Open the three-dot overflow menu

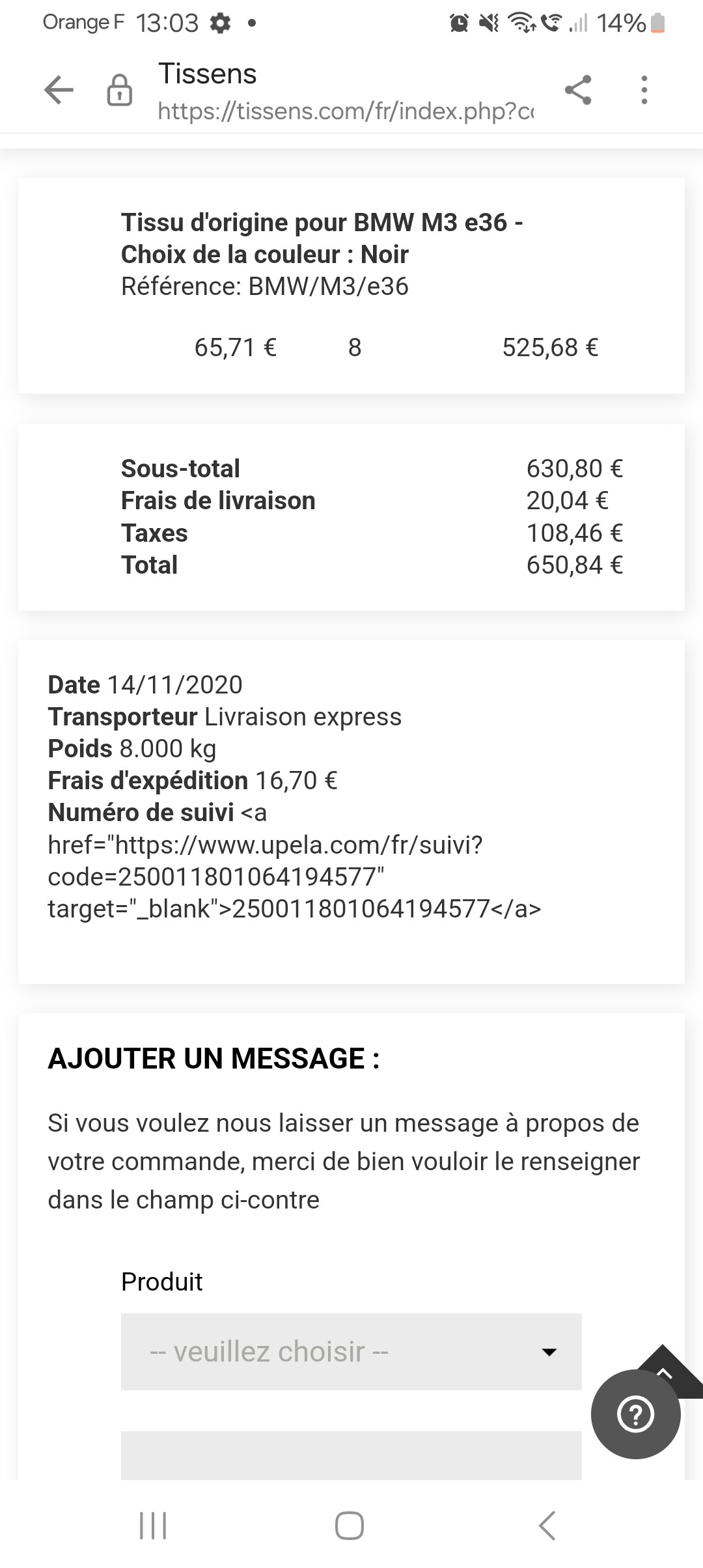tap(644, 90)
